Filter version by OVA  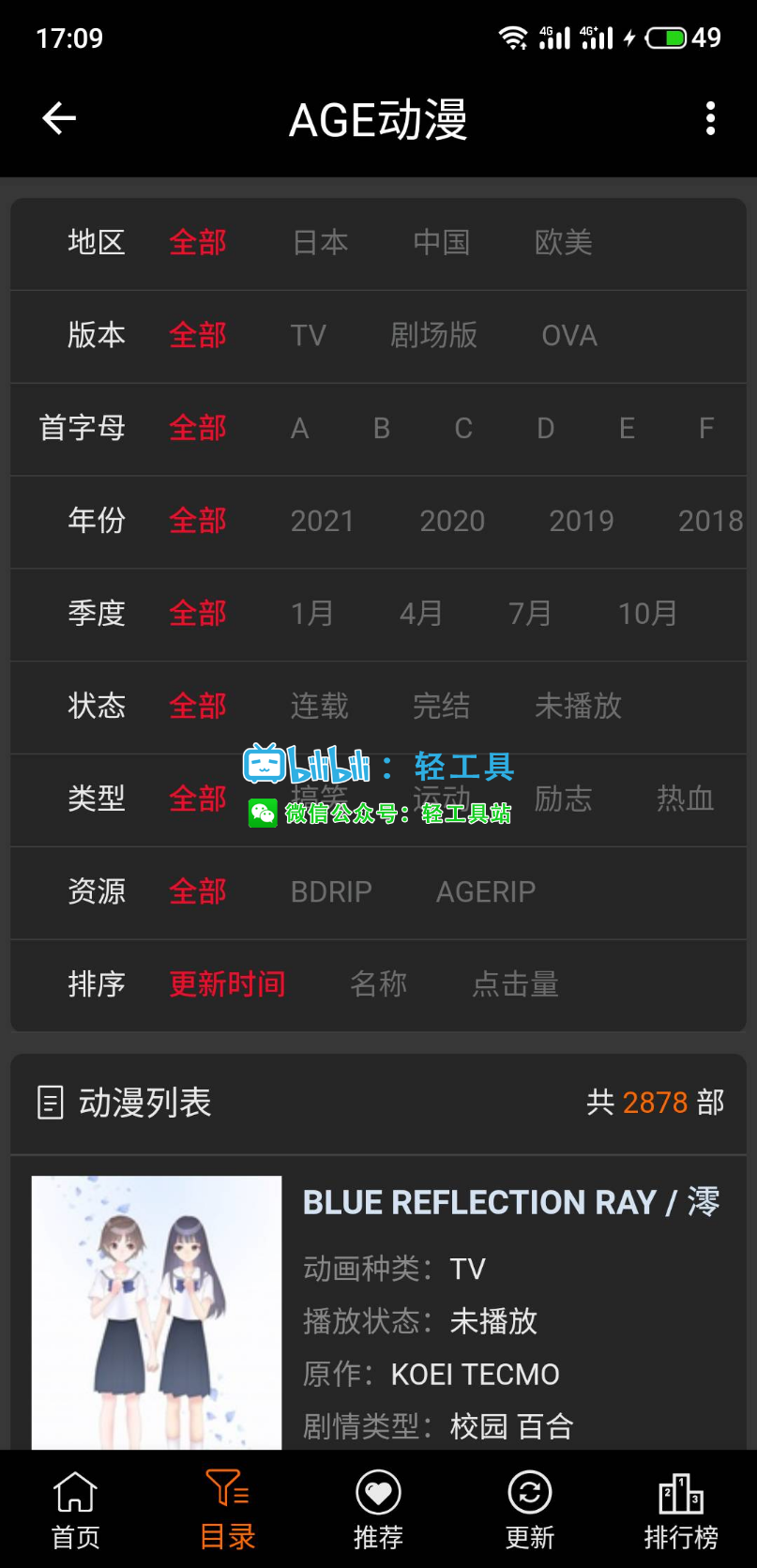(x=569, y=335)
